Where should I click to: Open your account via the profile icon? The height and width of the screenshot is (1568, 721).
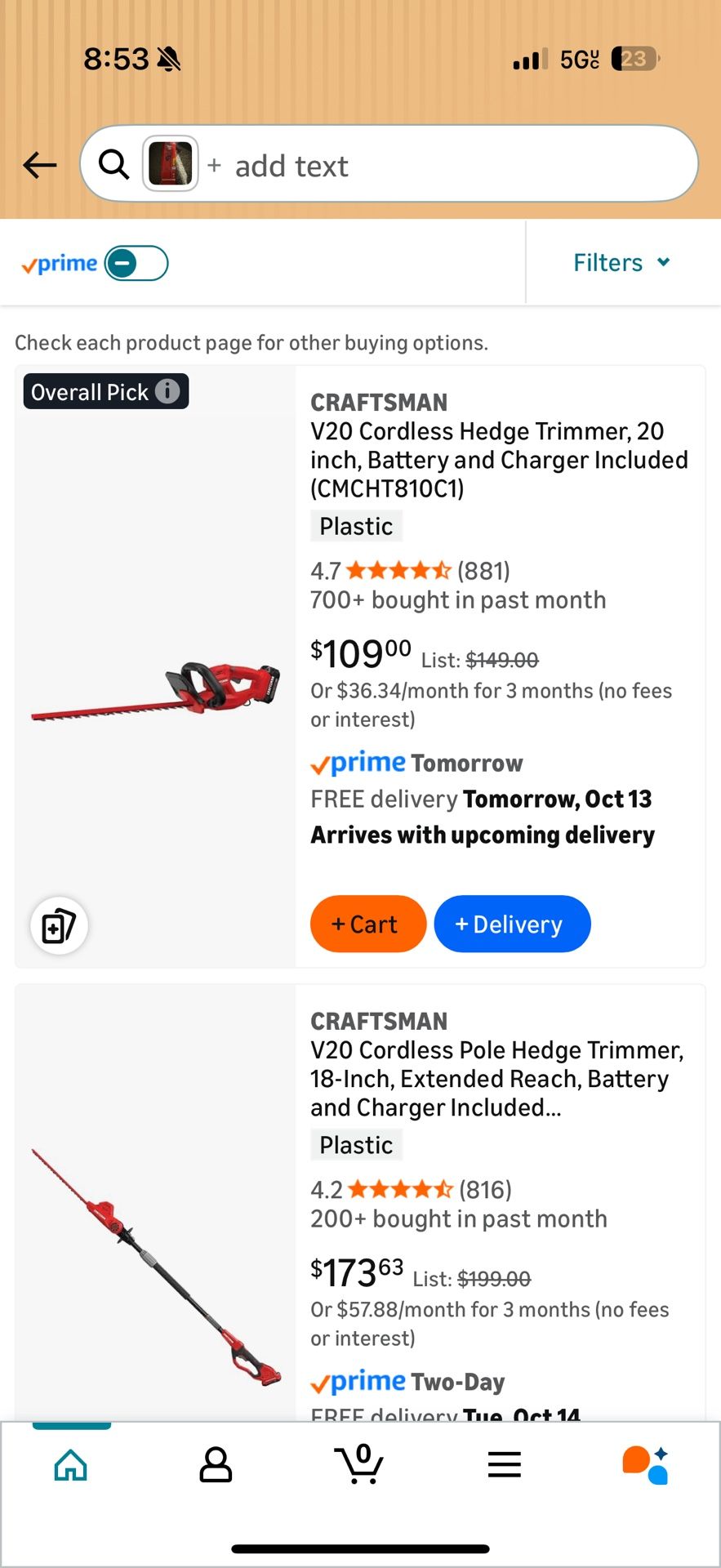(215, 1462)
